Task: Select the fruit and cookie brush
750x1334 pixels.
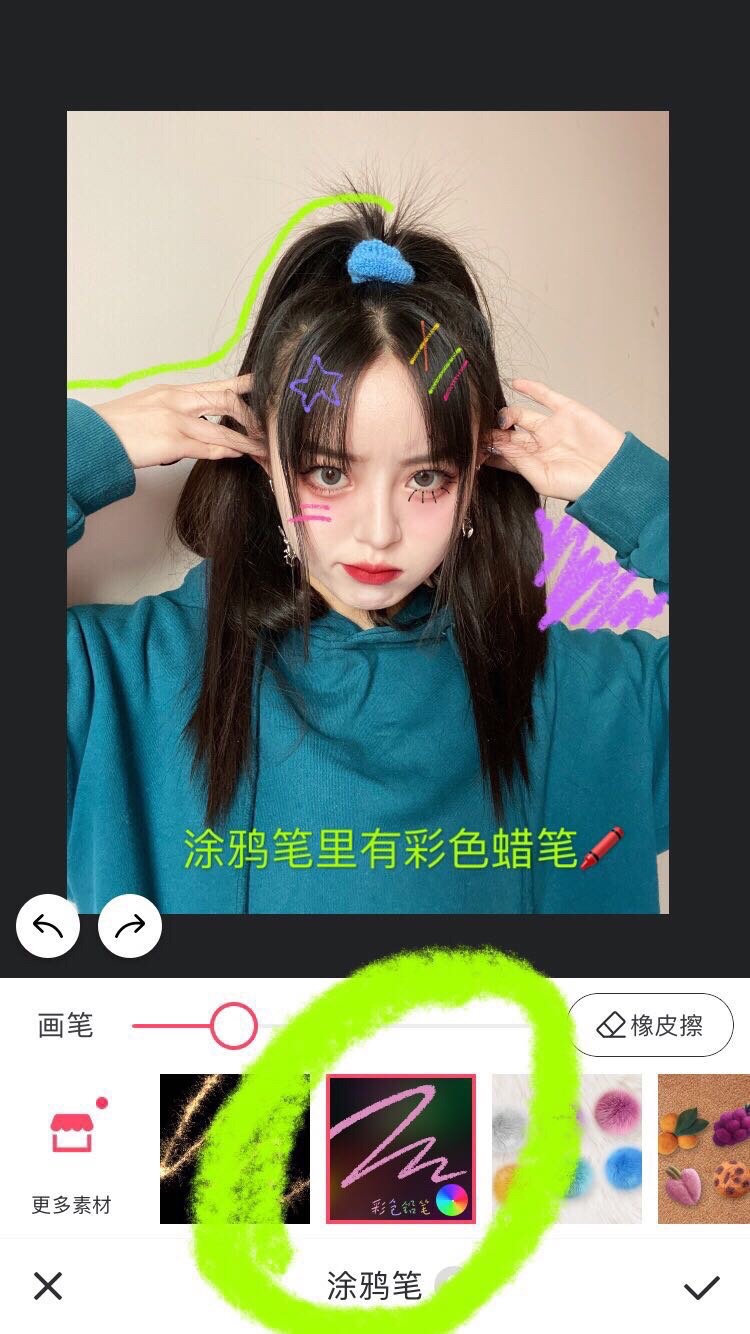Action: coord(704,1149)
